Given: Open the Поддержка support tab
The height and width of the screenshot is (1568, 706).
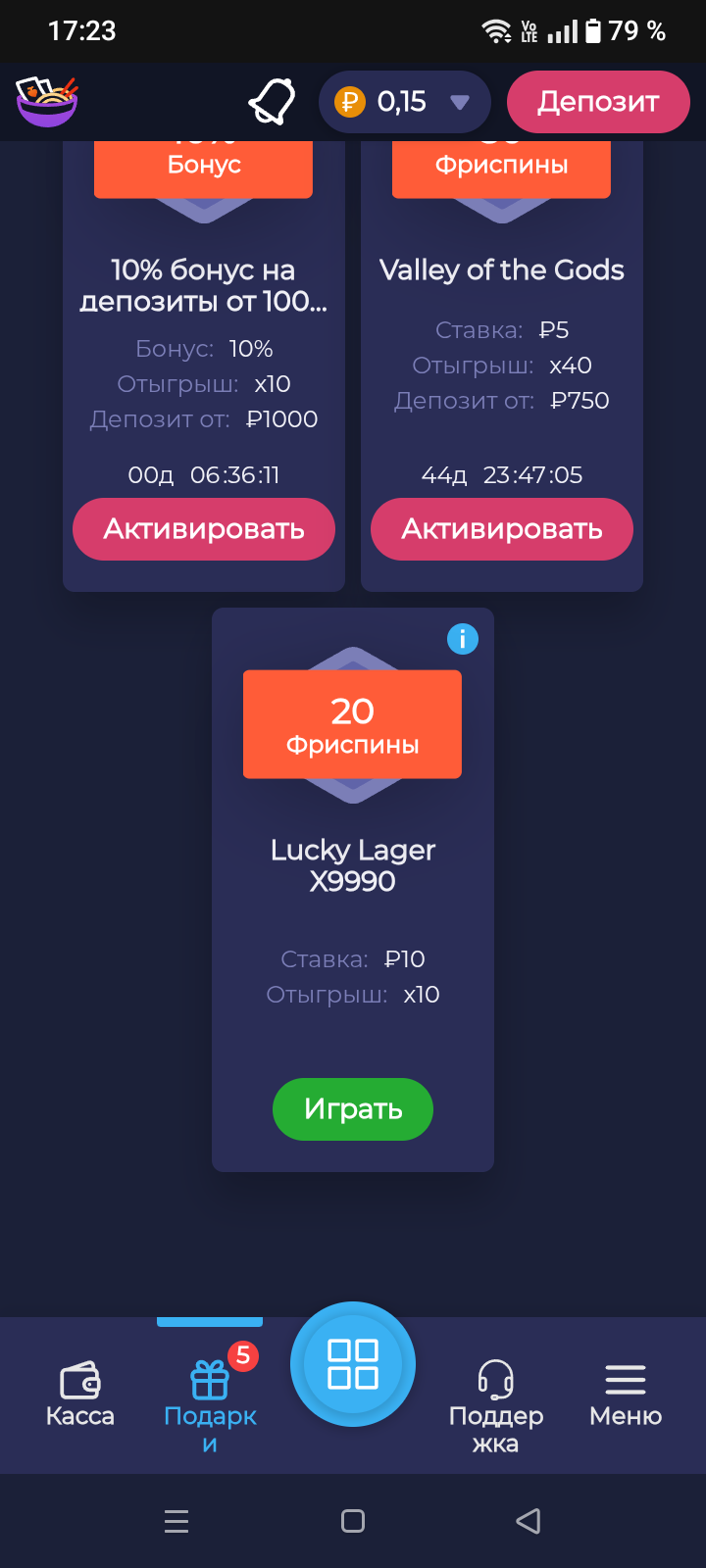Looking at the screenshot, I should (x=496, y=1401).
